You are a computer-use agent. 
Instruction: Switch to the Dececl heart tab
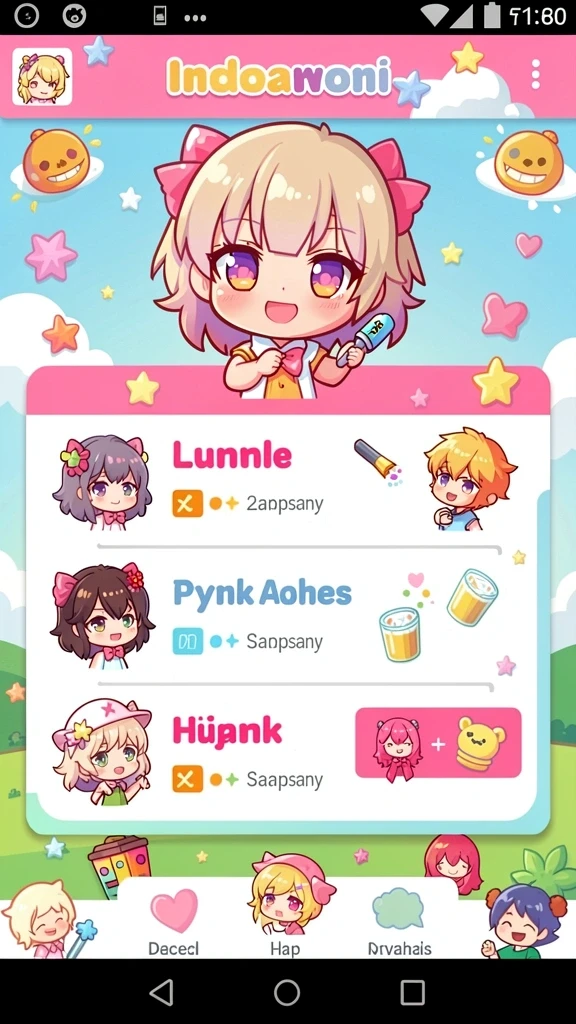(174, 923)
